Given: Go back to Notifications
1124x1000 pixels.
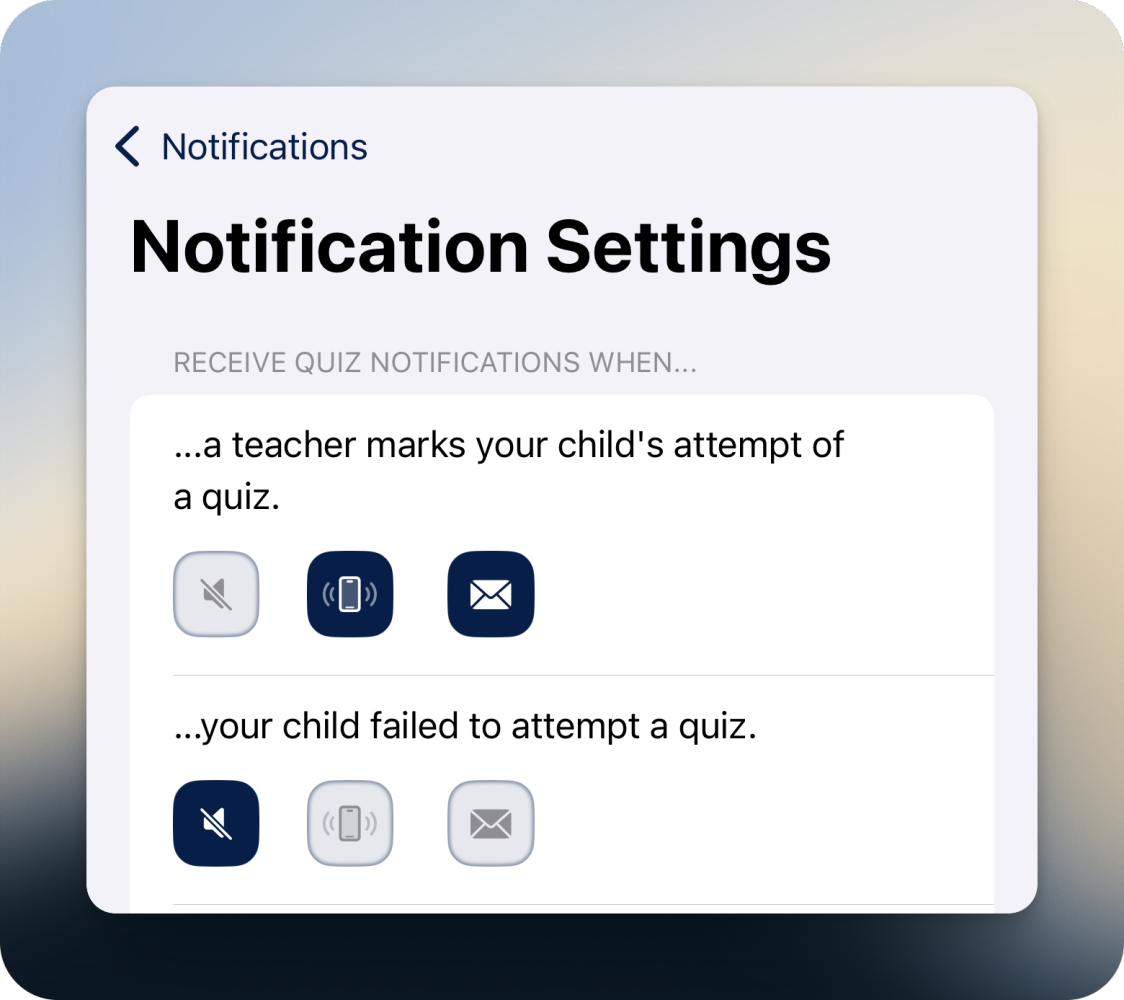Looking at the screenshot, I should pos(241,147).
